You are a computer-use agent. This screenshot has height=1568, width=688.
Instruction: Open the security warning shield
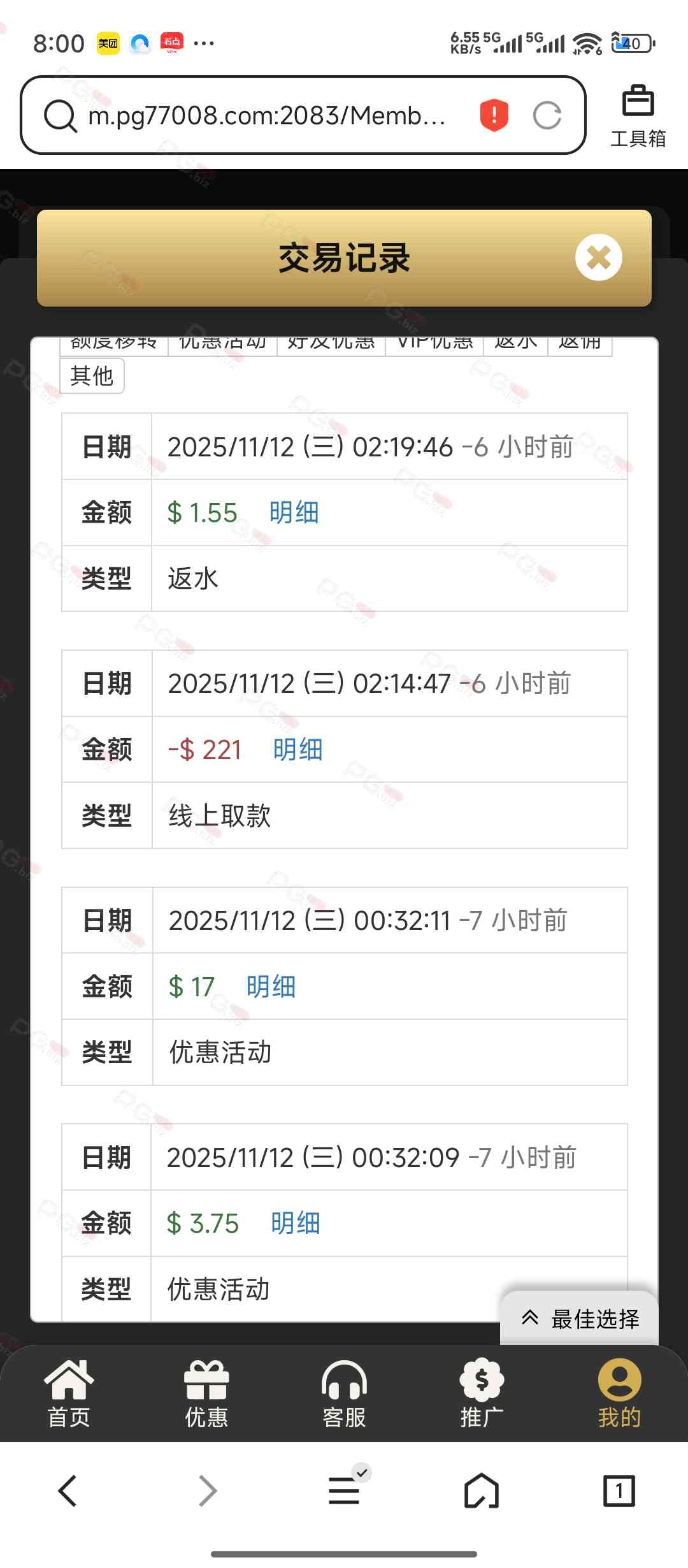(x=494, y=115)
